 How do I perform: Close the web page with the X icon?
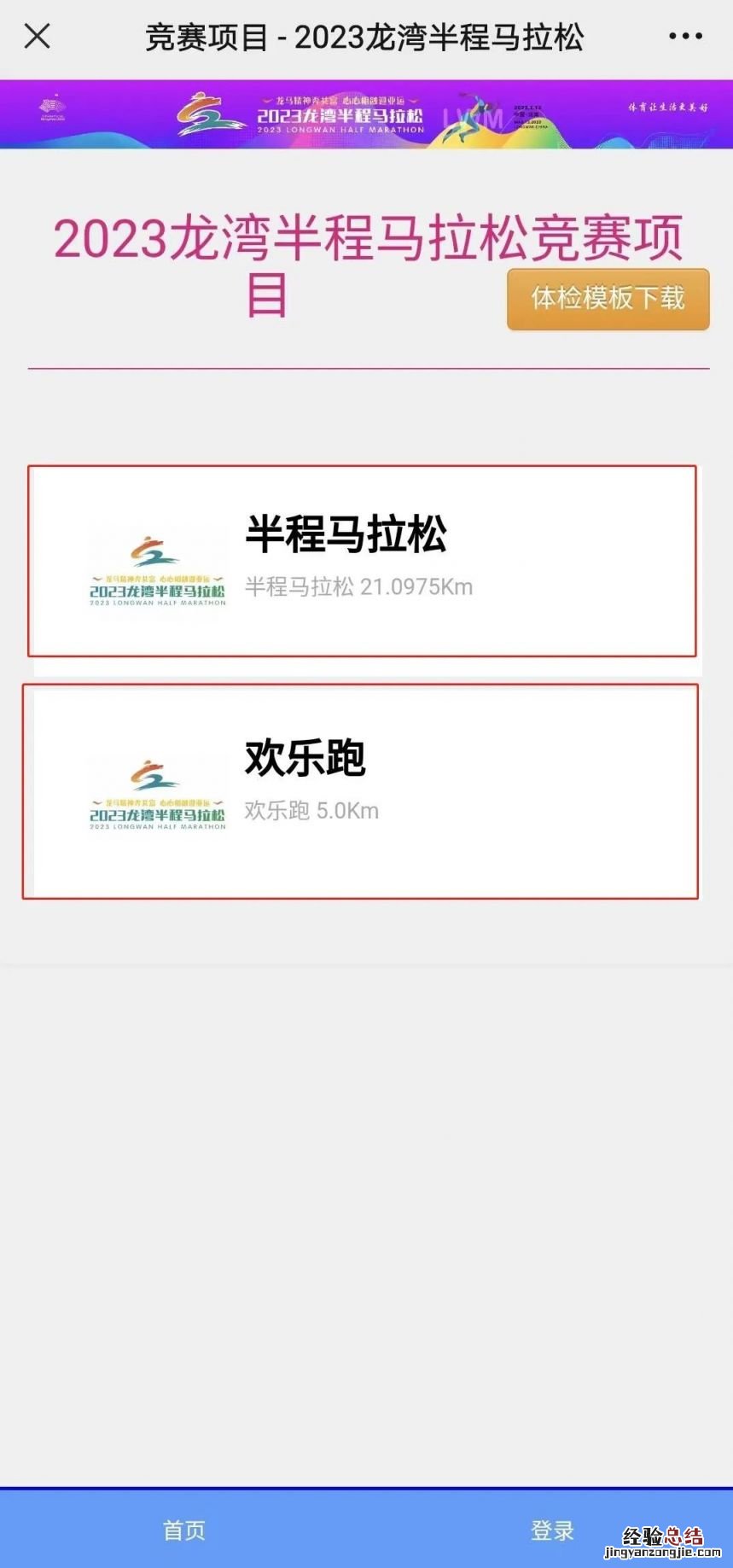pyautogui.click(x=38, y=37)
